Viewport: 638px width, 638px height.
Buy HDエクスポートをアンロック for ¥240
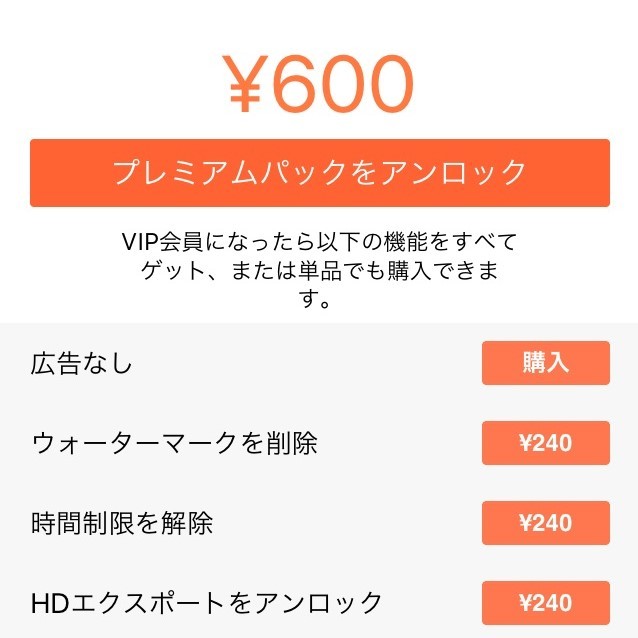[x=545, y=603]
